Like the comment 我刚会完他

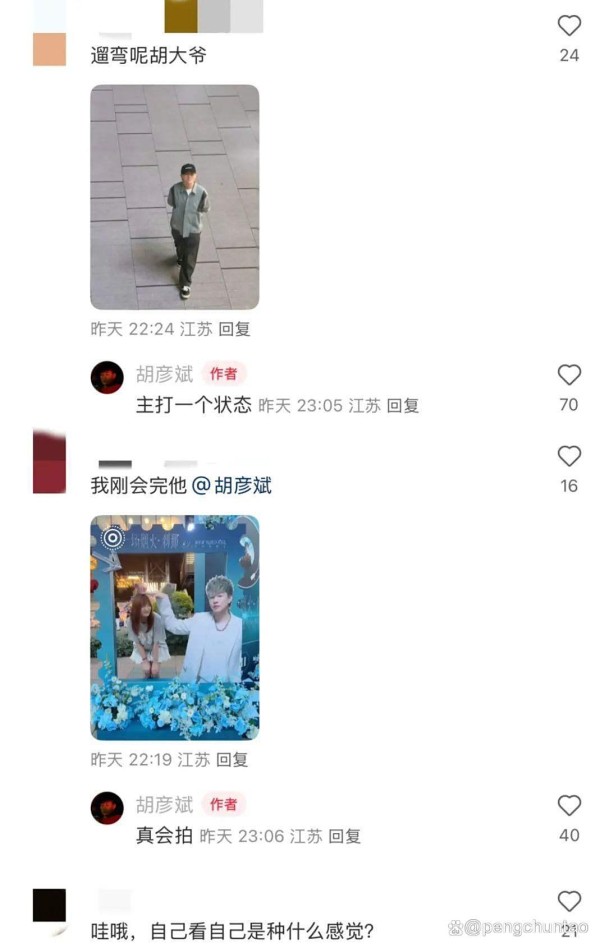(x=569, y=457)
